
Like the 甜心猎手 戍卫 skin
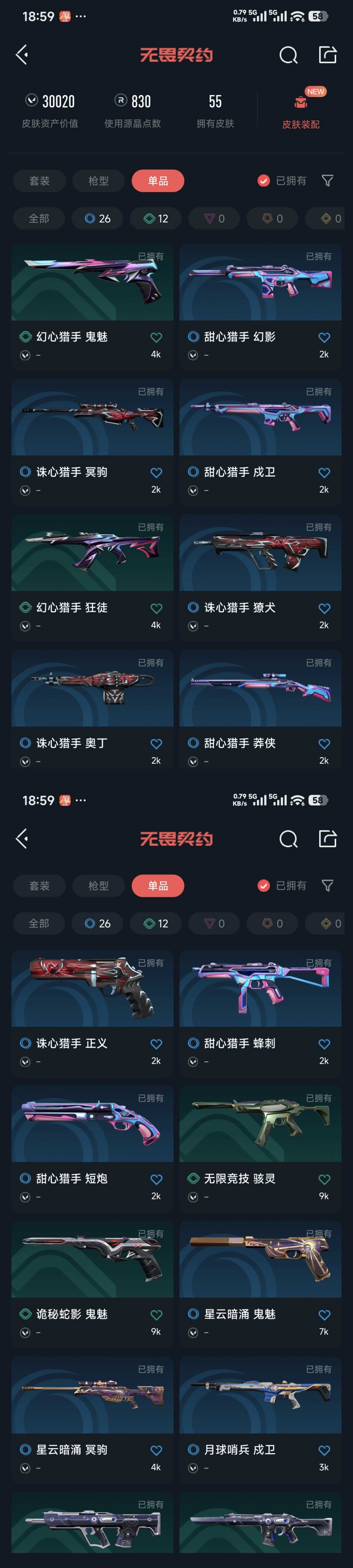[324, 472]
